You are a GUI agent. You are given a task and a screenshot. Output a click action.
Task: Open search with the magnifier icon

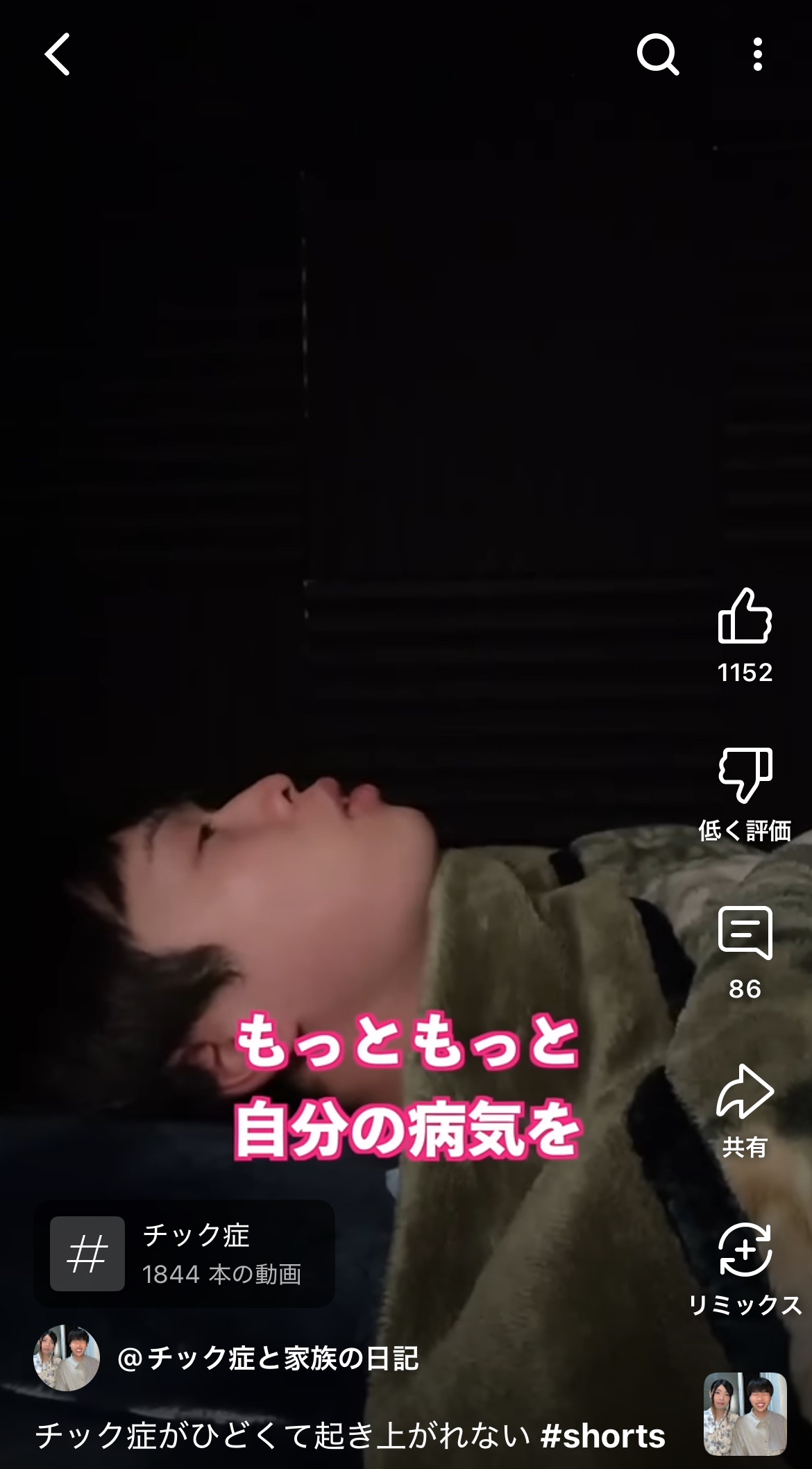point(657,54)
